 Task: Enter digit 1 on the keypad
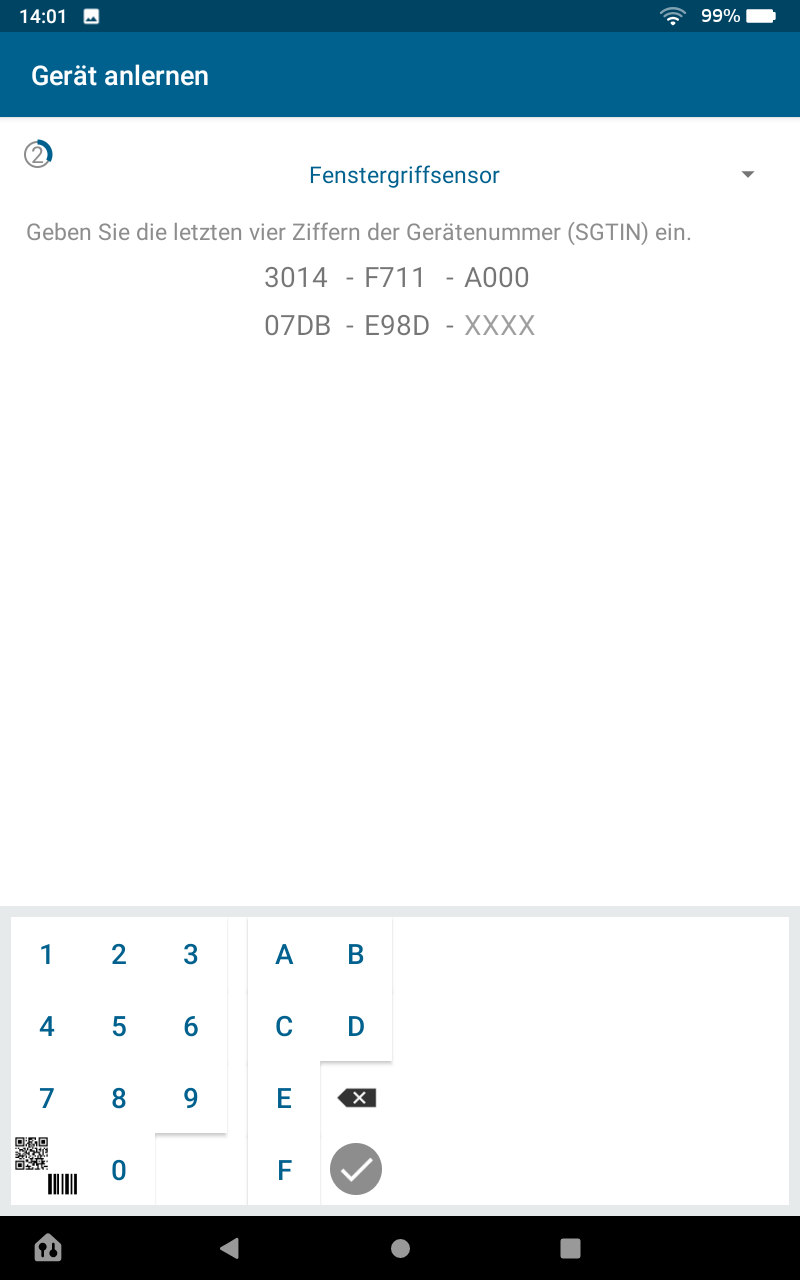click(47, 955)
